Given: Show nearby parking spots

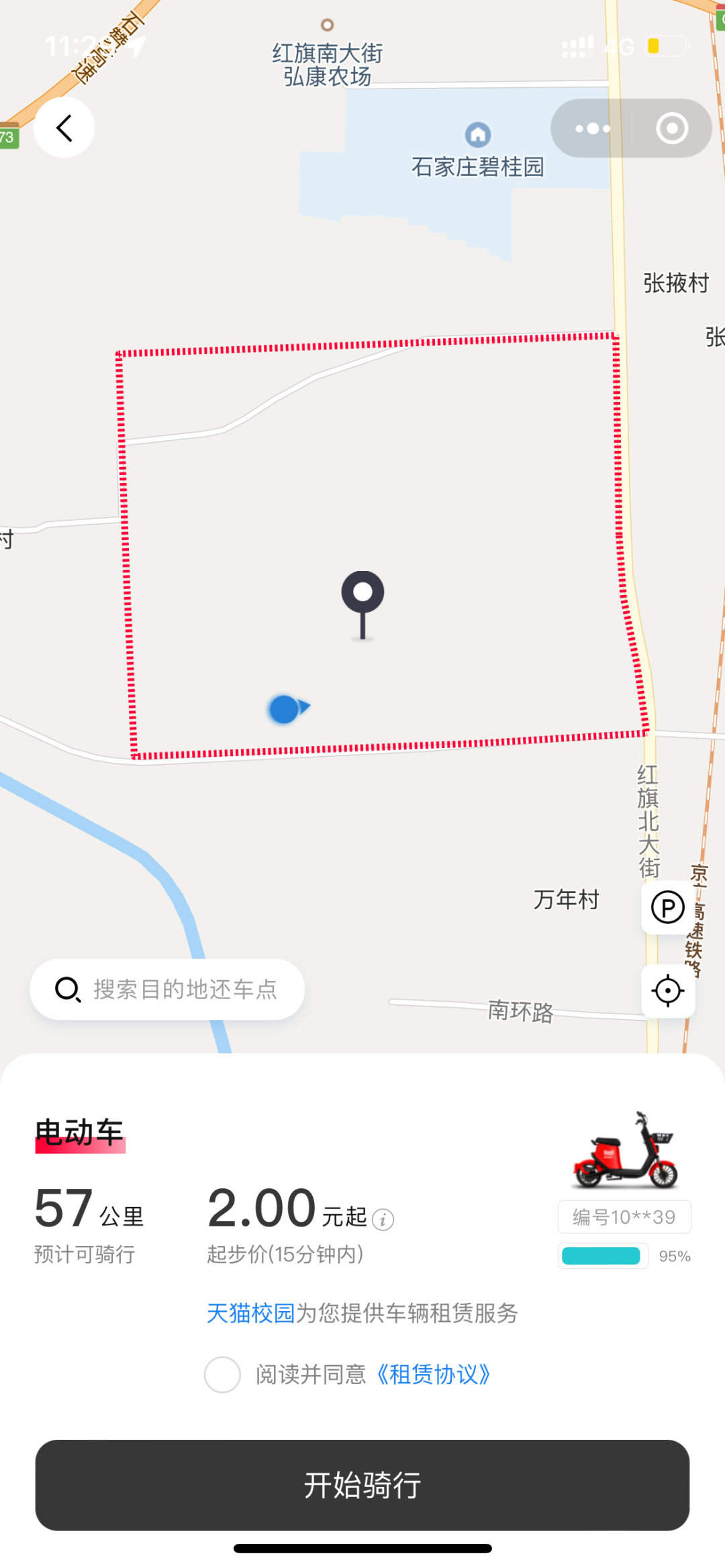Looking at the screenshot, I should (x=667, y=908).
